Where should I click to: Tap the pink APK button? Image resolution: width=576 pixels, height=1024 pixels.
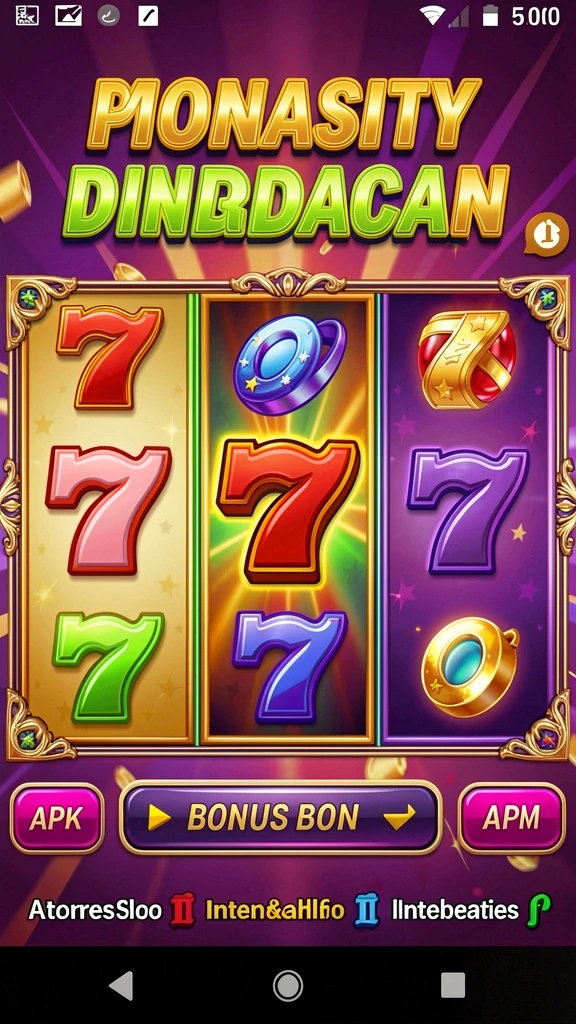point(57,818)
